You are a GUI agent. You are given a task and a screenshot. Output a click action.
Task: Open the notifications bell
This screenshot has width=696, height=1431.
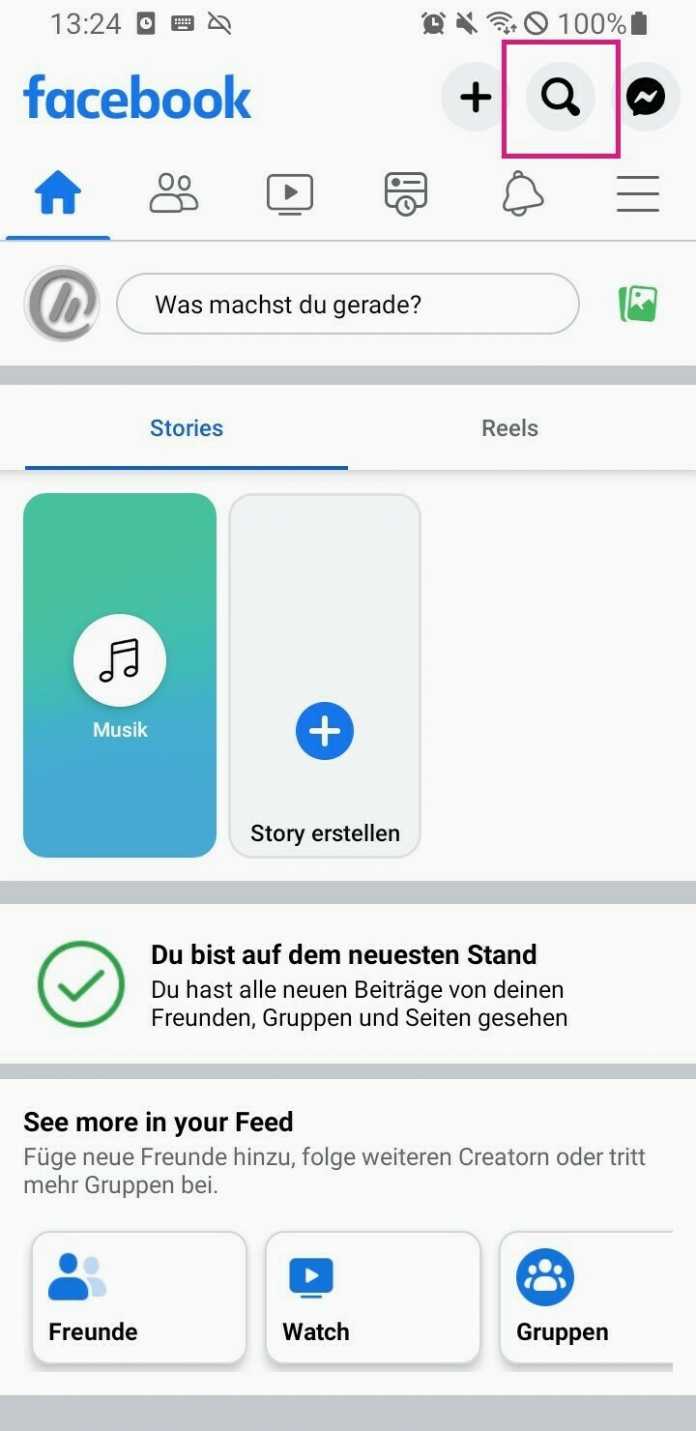522,192
